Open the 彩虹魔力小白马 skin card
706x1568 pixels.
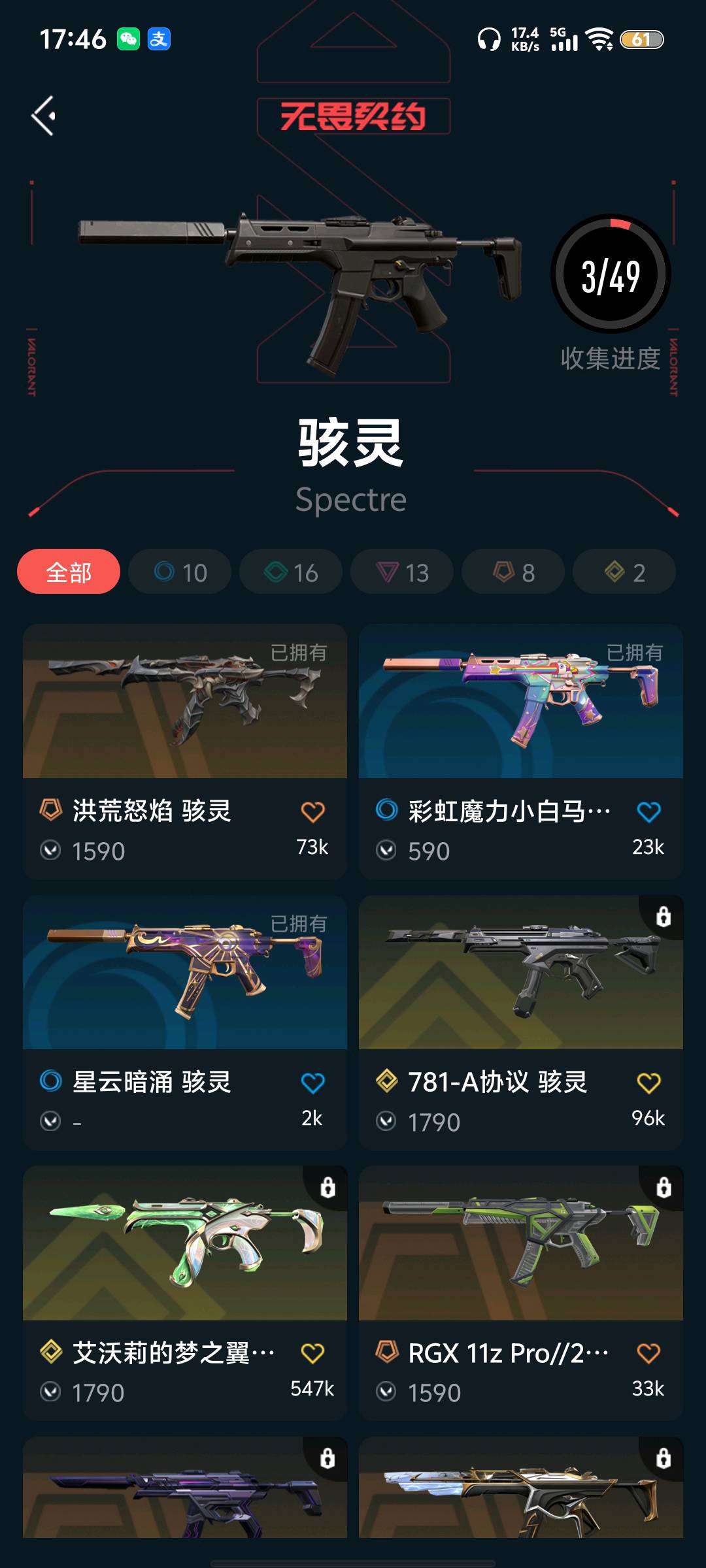[521, 702]
